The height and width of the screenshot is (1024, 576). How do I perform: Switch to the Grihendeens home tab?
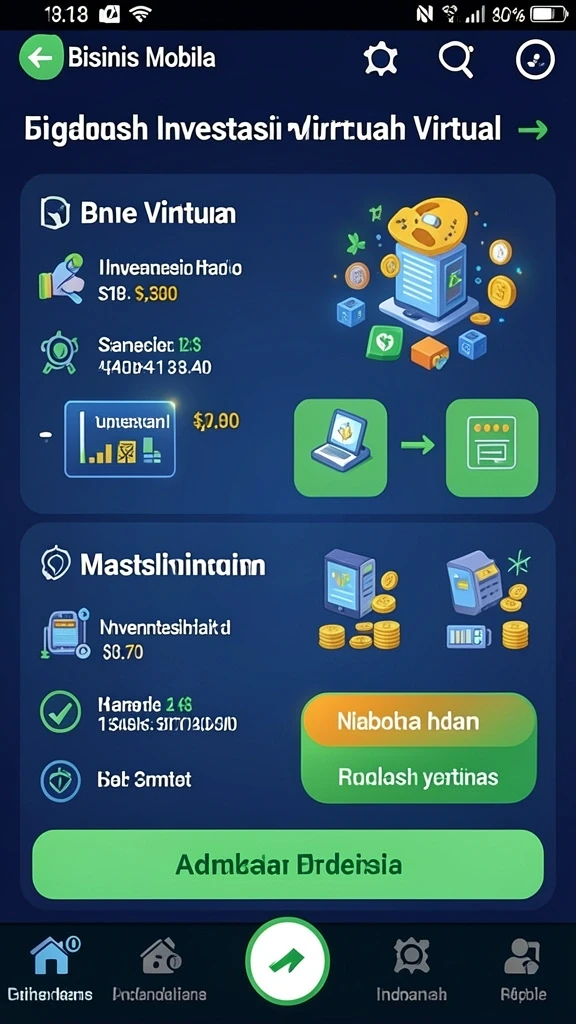coord(50,967)
